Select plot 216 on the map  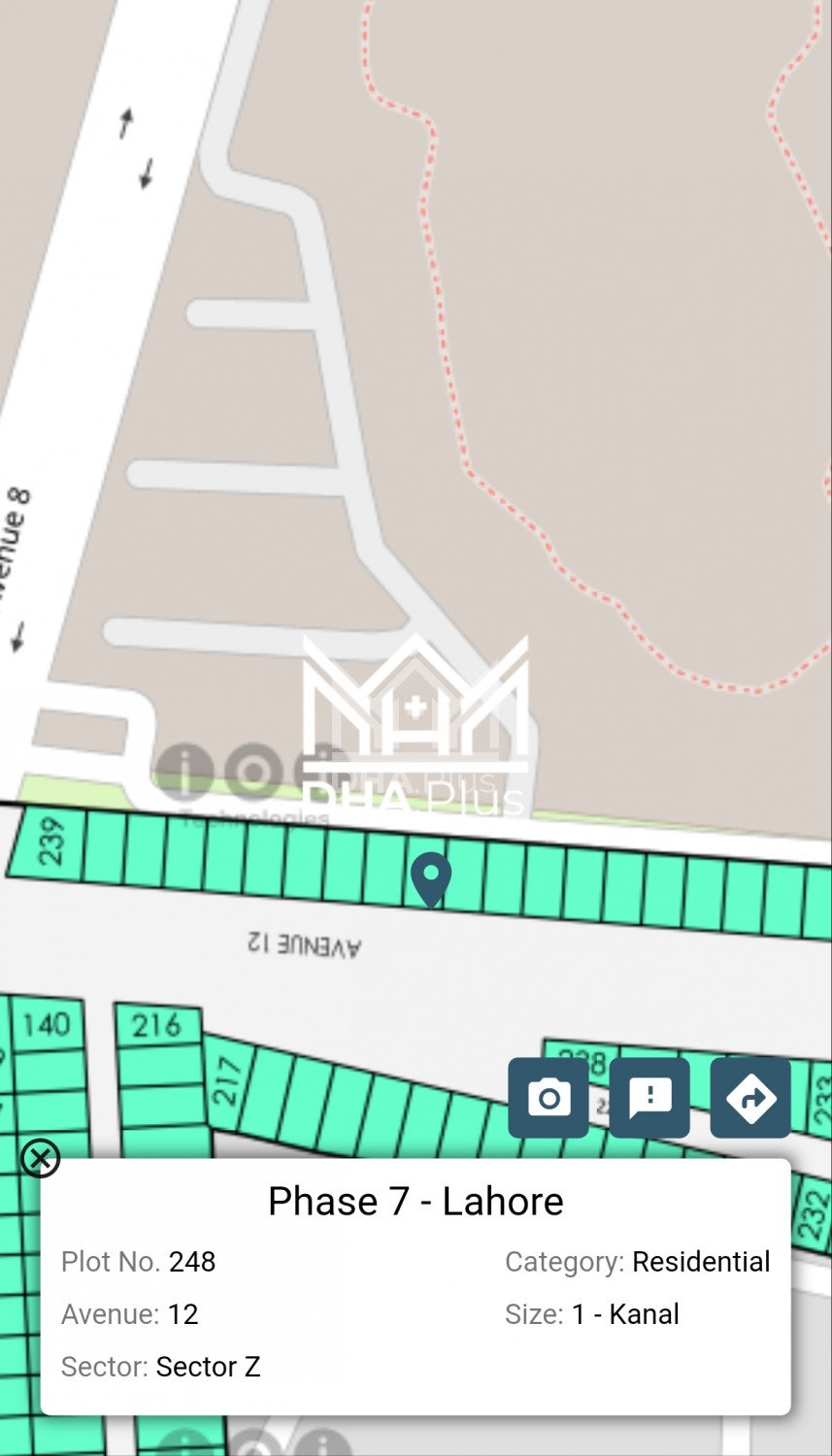[157, 1025]
